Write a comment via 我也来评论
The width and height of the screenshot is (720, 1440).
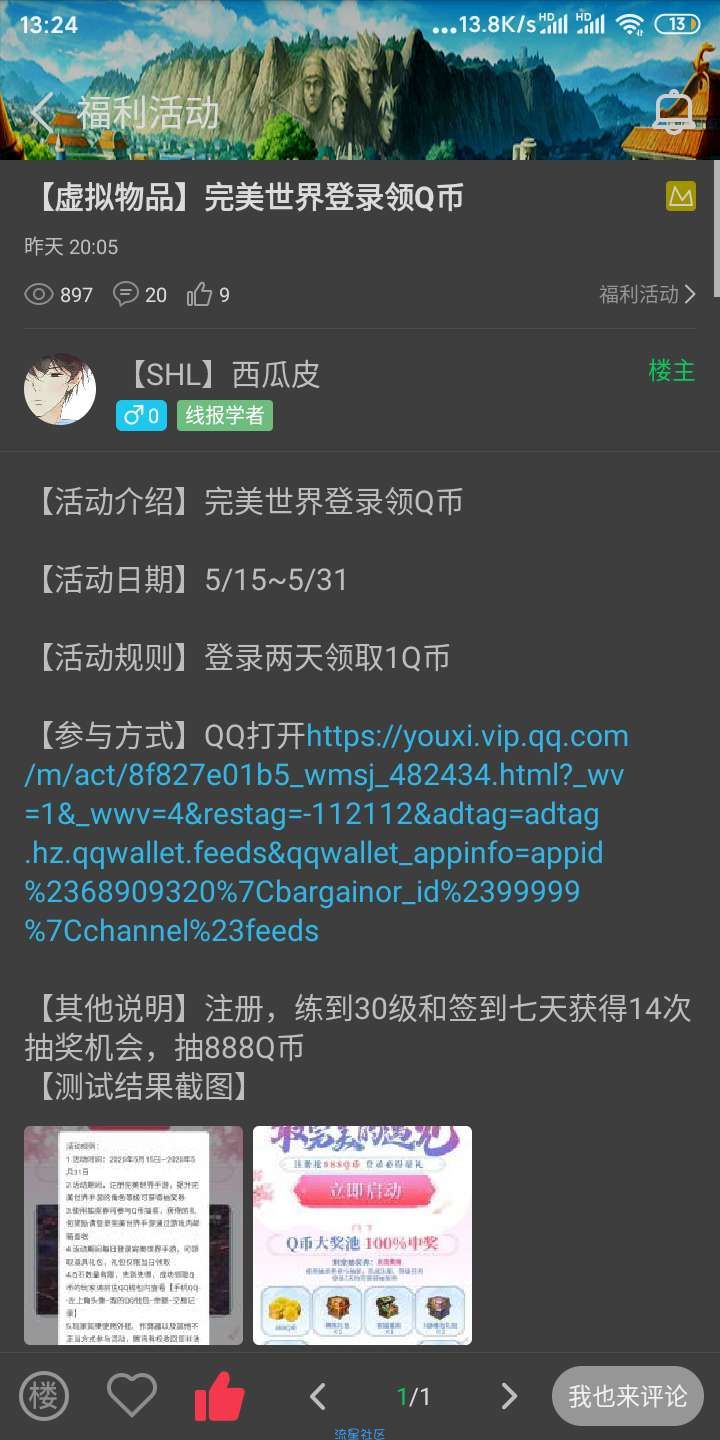point(628,1396)
